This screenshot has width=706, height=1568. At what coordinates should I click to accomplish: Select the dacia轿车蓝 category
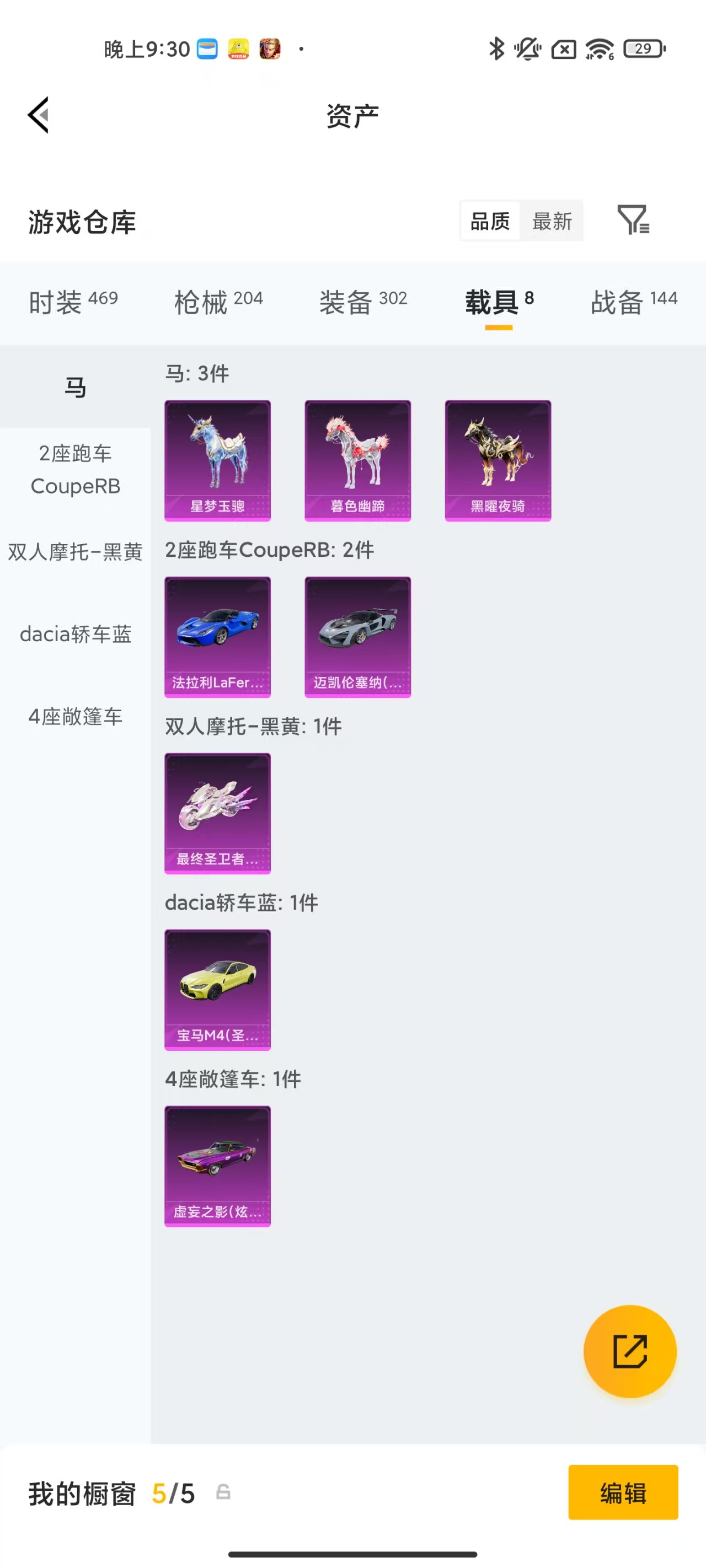tap(74, 634)
